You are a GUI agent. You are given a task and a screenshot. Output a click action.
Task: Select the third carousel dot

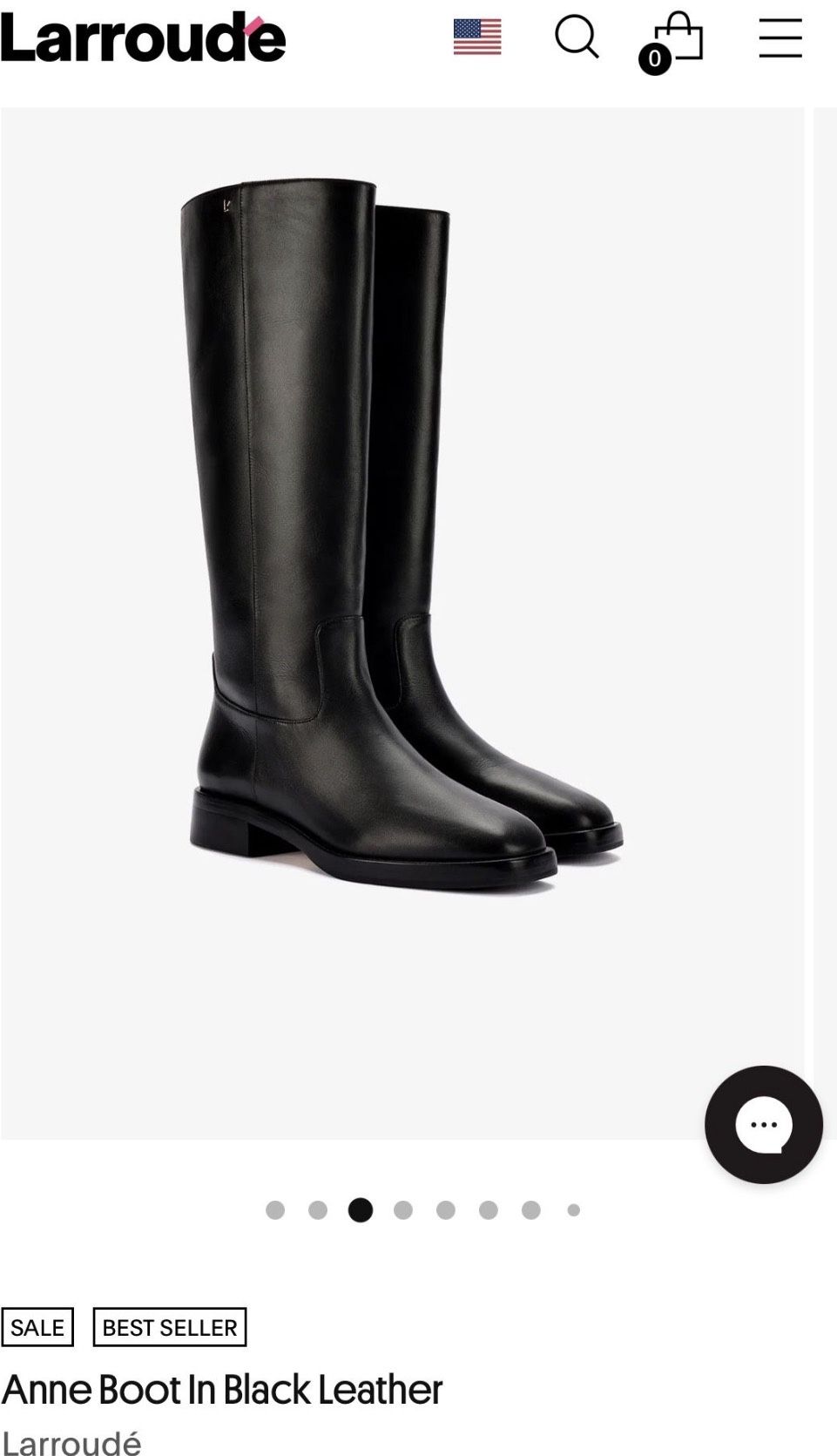pyautogui.click(x=361, y=1209)
